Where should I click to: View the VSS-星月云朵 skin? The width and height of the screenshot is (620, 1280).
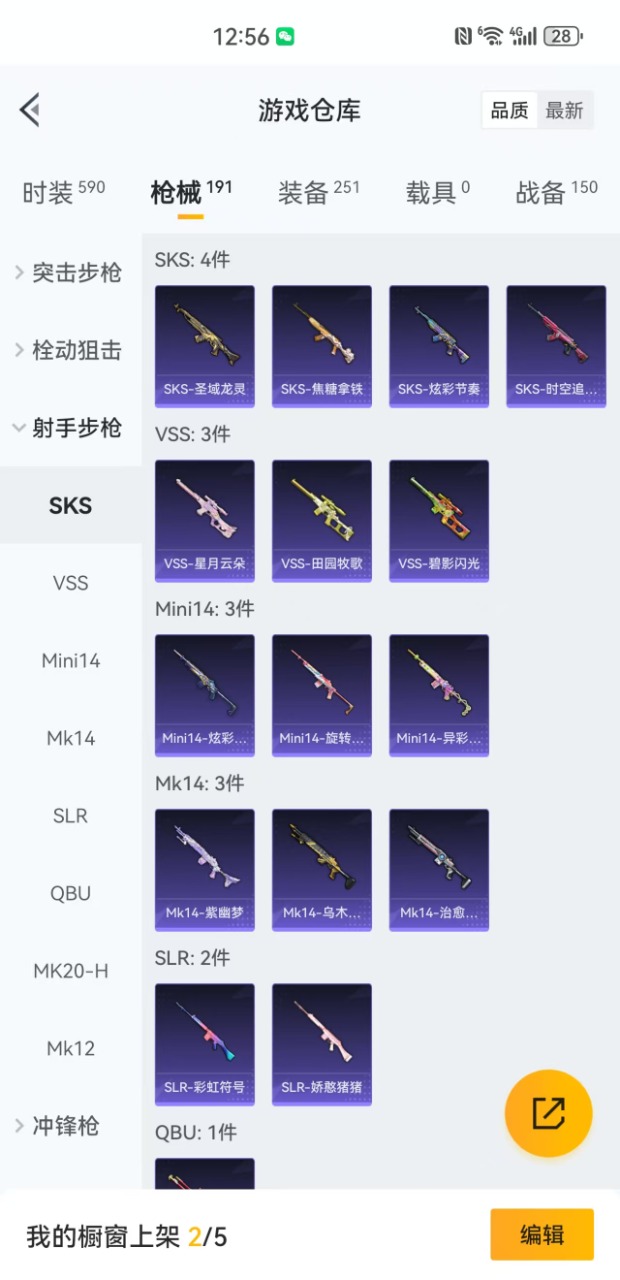point(205,520)
